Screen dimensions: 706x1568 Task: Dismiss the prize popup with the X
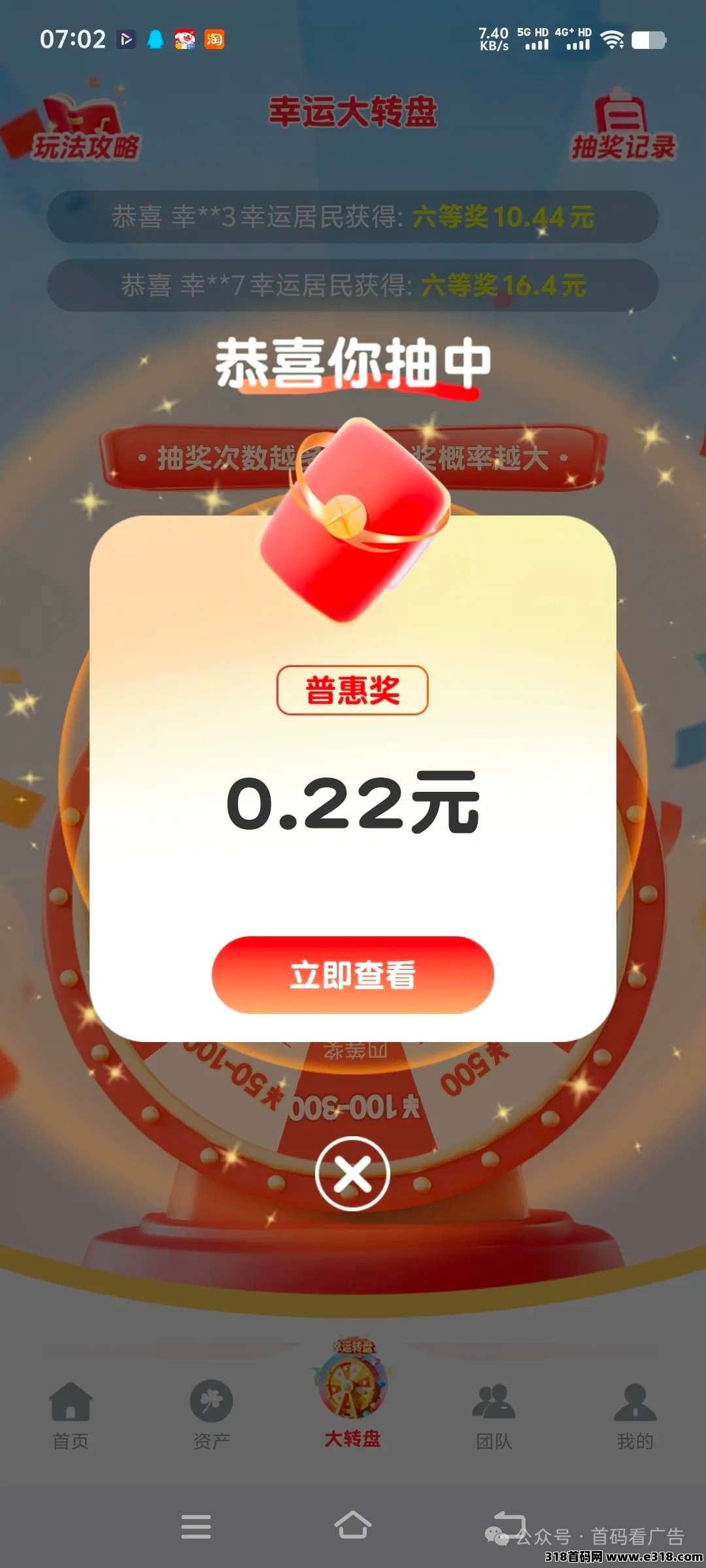coord(352,1173)
